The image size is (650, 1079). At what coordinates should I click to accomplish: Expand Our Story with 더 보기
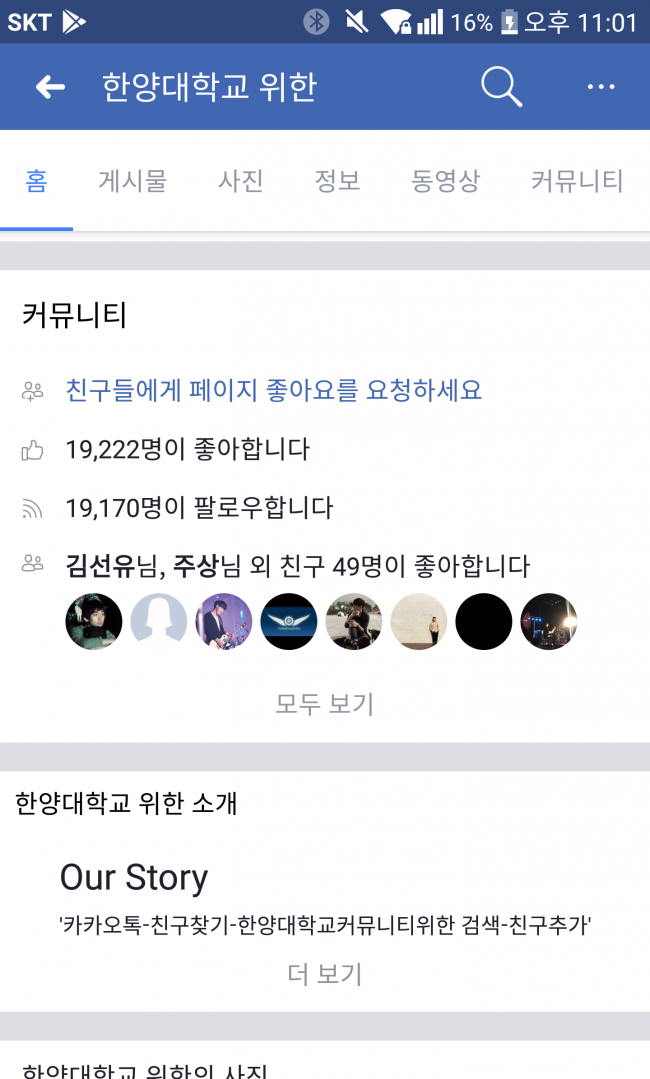(x=325, y=974)
